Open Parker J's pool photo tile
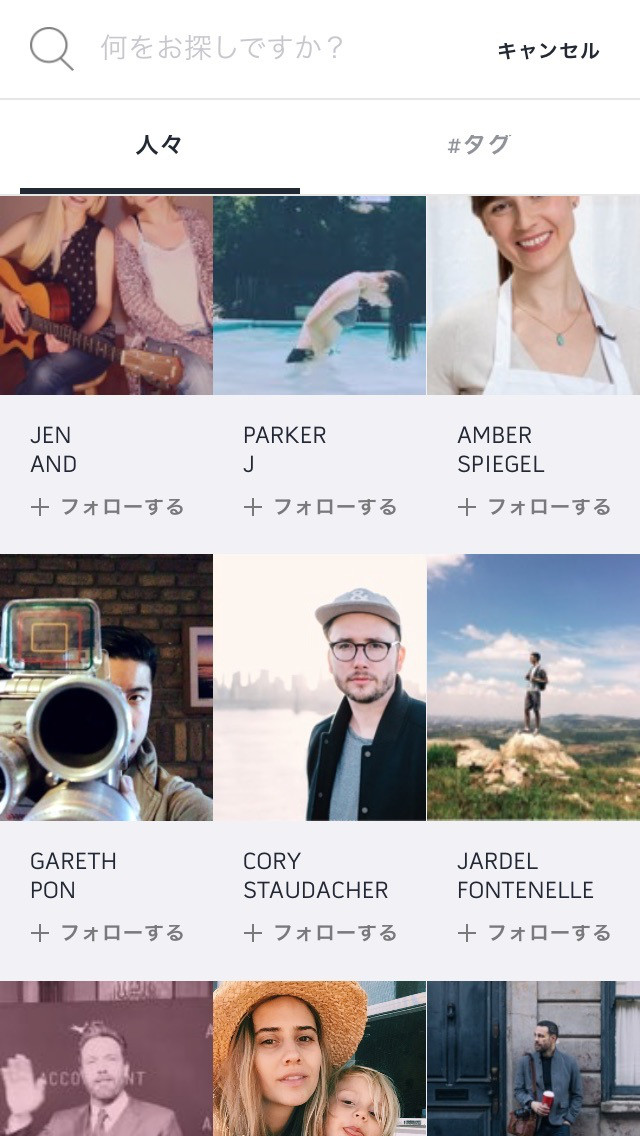Screen dimensions: 640x1136 319,295
